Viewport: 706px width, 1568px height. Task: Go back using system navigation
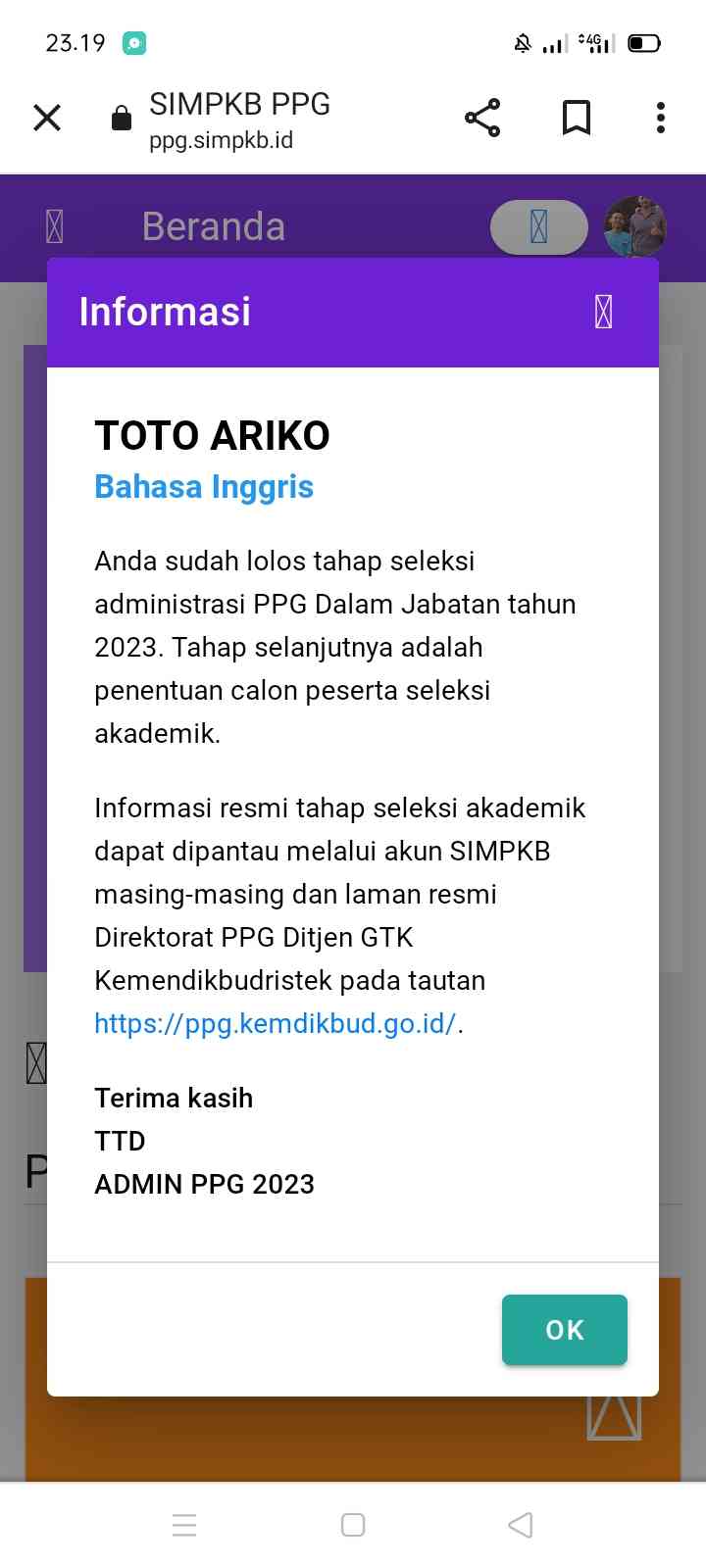[x=521, y=1525]
